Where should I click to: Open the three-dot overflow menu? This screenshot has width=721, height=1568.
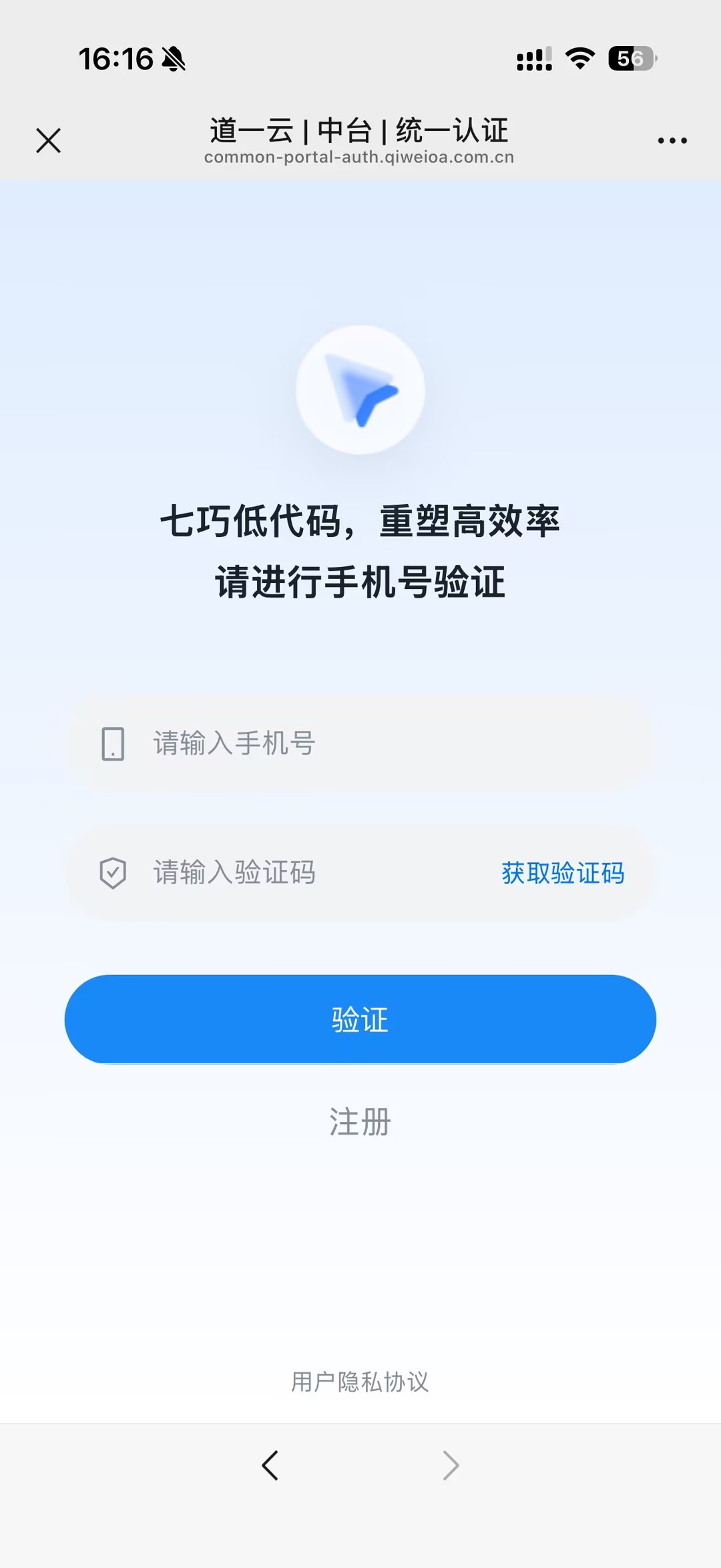click(x=672, y=140)
